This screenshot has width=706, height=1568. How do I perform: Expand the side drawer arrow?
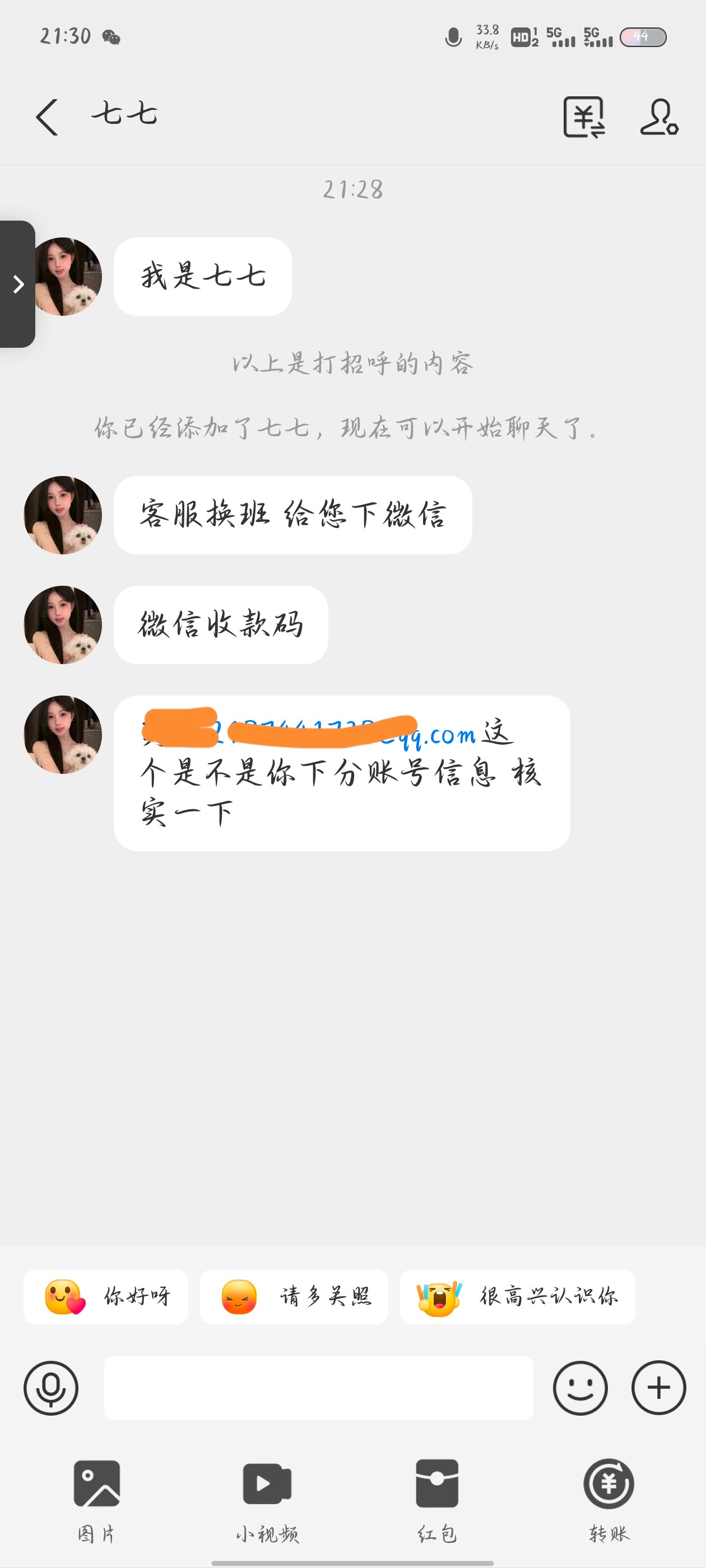(18, 284)
